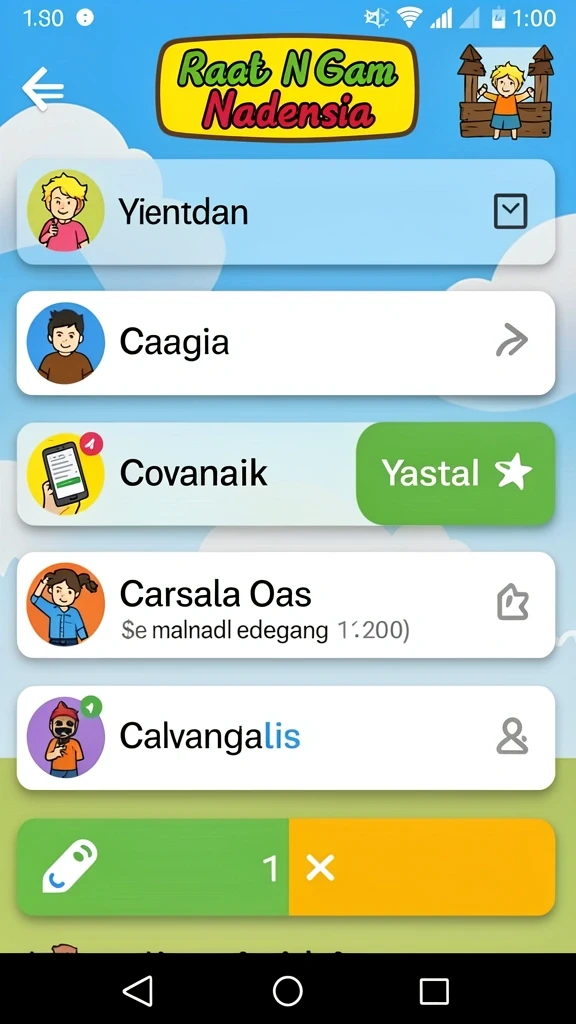
Task: Go back using the top-left arrow
Action: point(43,89)
